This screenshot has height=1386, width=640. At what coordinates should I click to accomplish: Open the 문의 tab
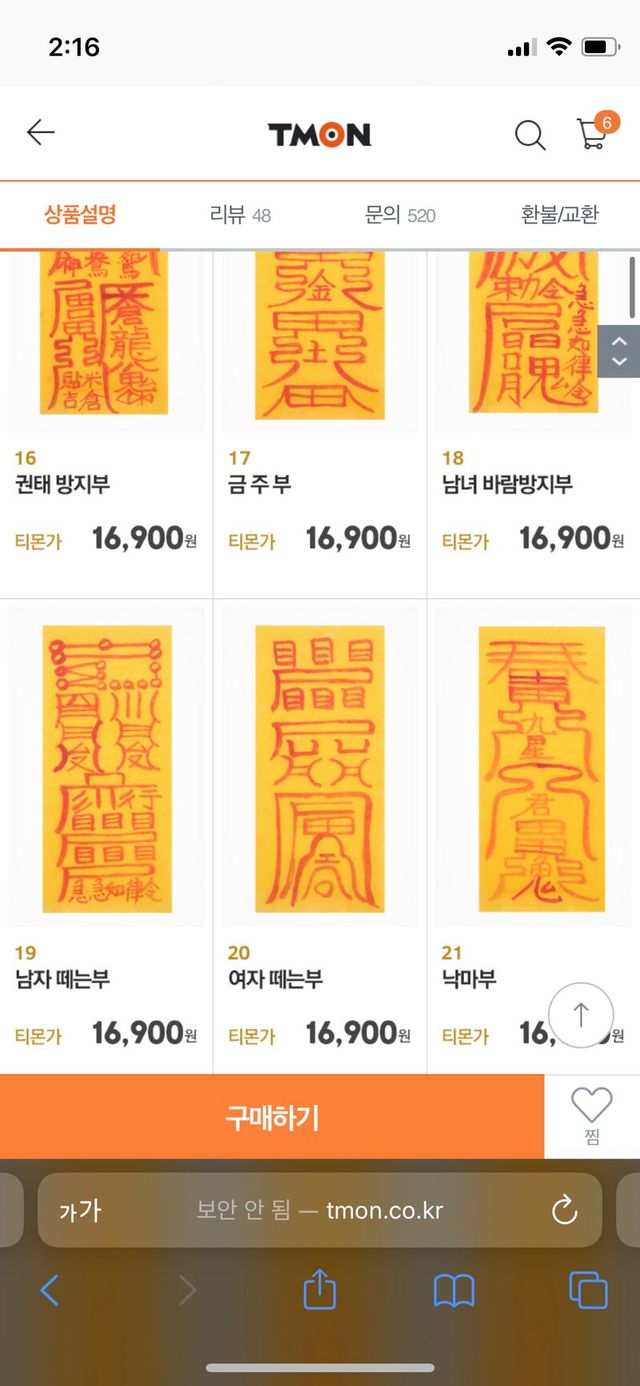(400, 214)
